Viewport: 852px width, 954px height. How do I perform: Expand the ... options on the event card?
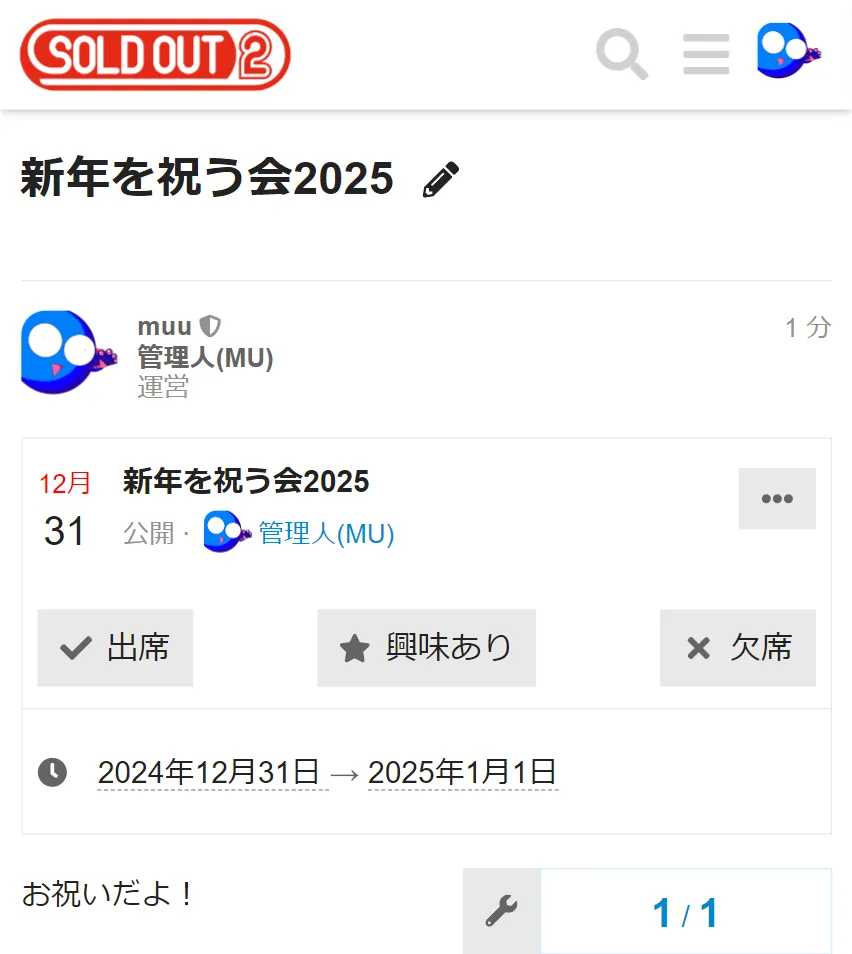777,498
